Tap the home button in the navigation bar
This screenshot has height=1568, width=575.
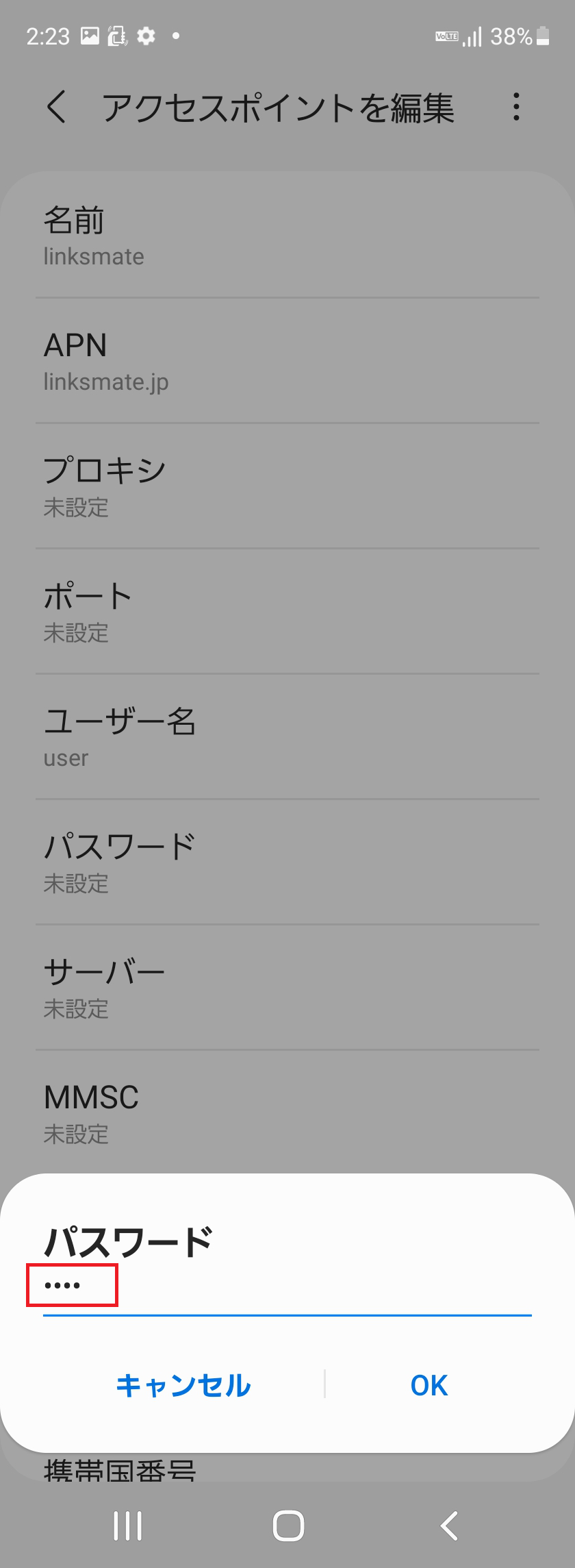pos(287,1526)
